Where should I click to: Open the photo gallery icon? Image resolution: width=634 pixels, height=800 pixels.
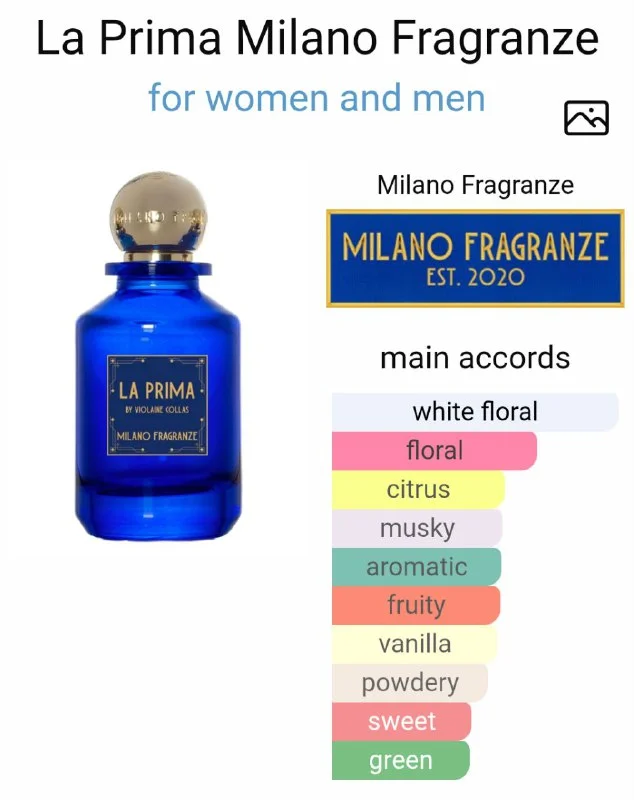pyautogui.click(x=586, y=118)
